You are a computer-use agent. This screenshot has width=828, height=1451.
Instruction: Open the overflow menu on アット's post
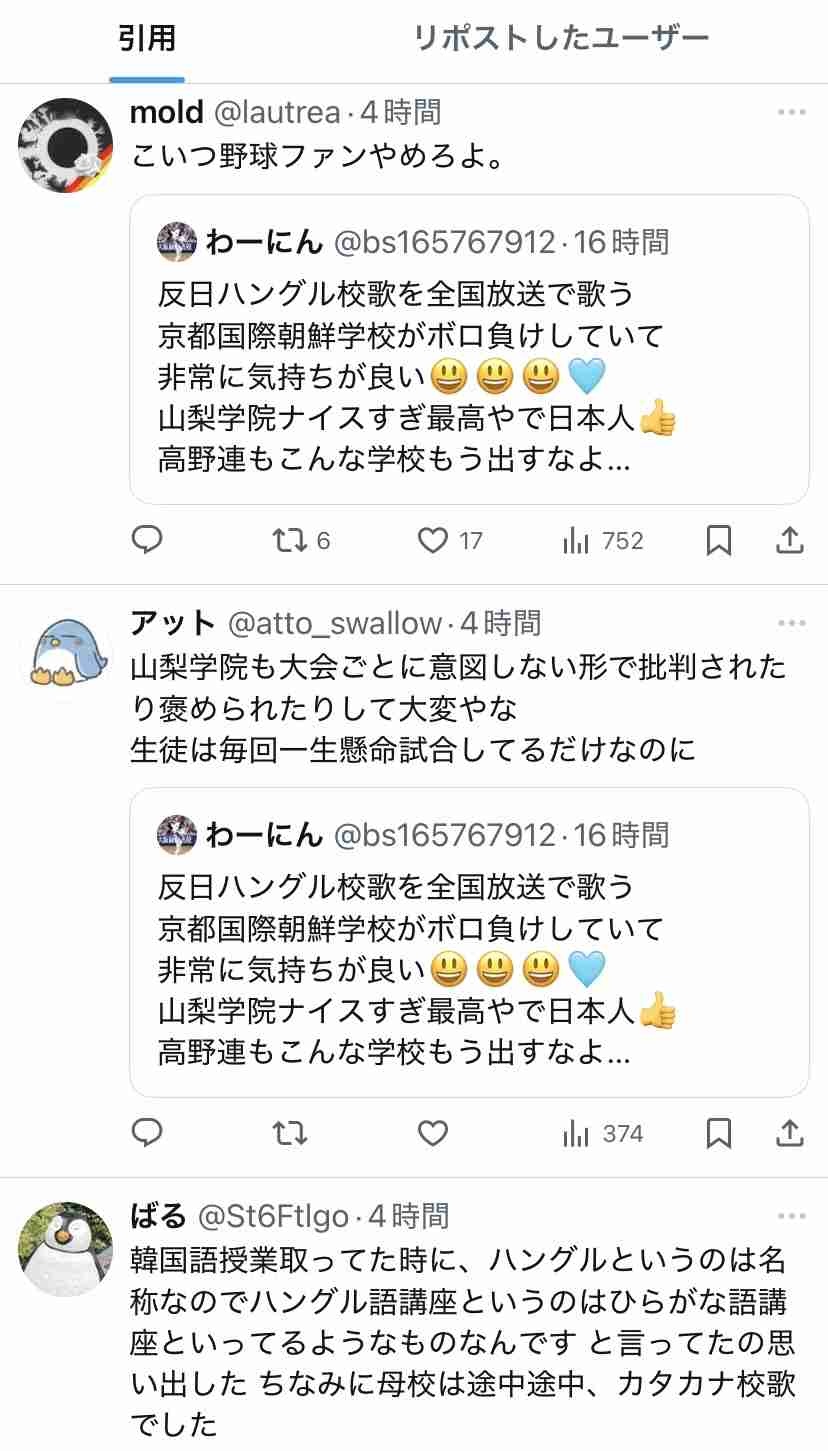[791, 624]
